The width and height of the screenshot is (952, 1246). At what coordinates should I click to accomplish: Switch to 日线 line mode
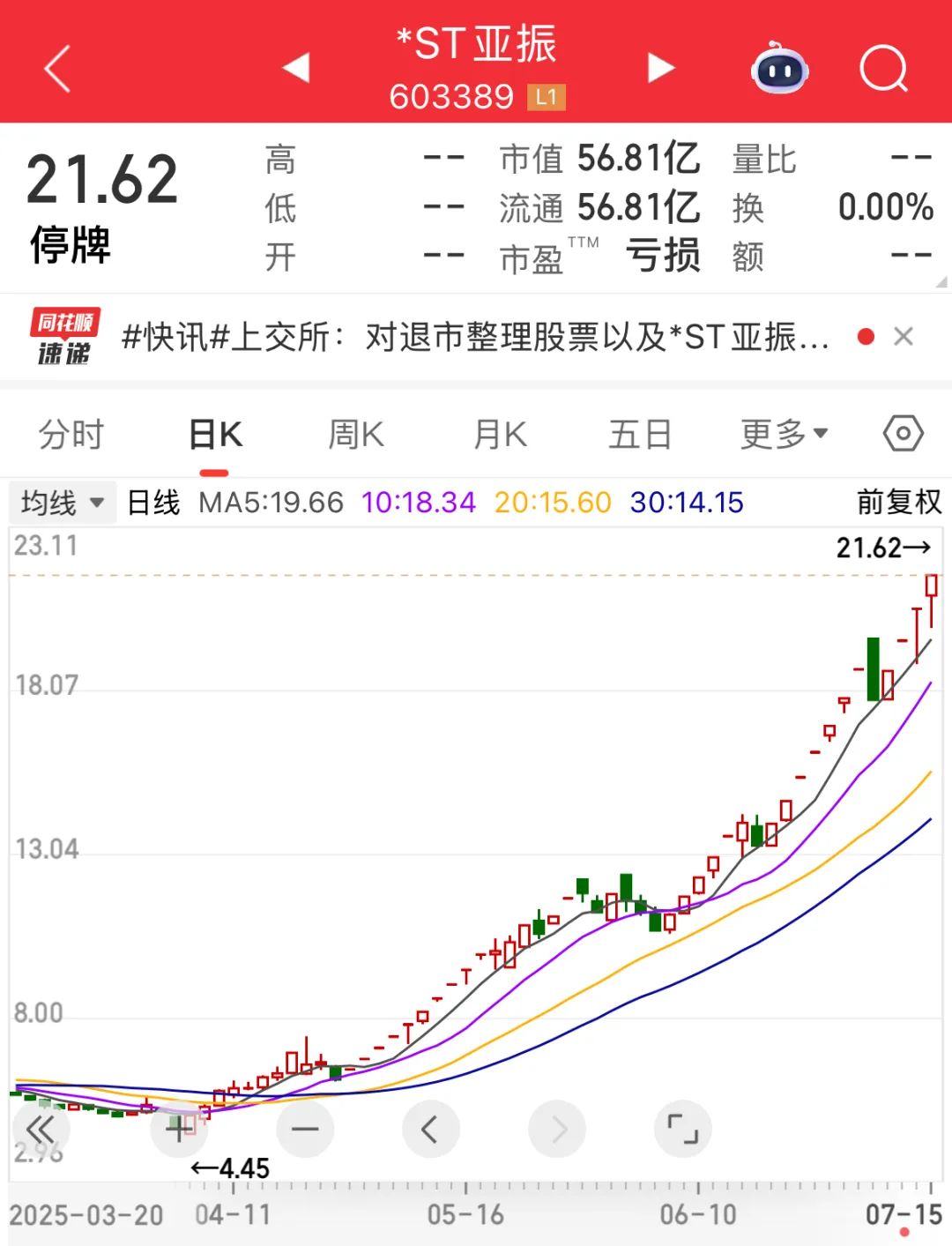pos(152,501)
